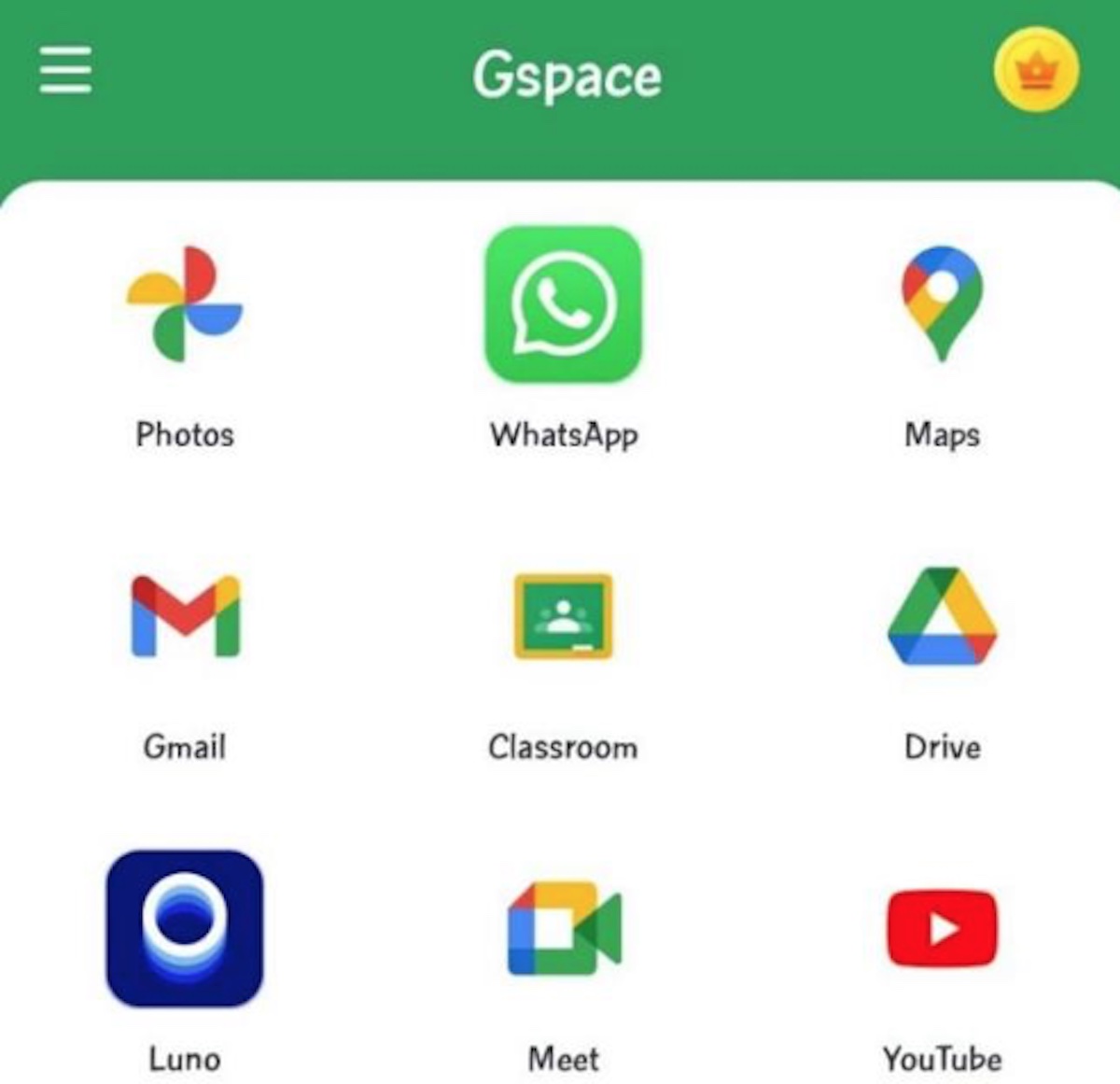Image resolution: width=1120 pixels, height=1084 pixels.
Task: Open the Gmail app
Action: coord(186,616)
